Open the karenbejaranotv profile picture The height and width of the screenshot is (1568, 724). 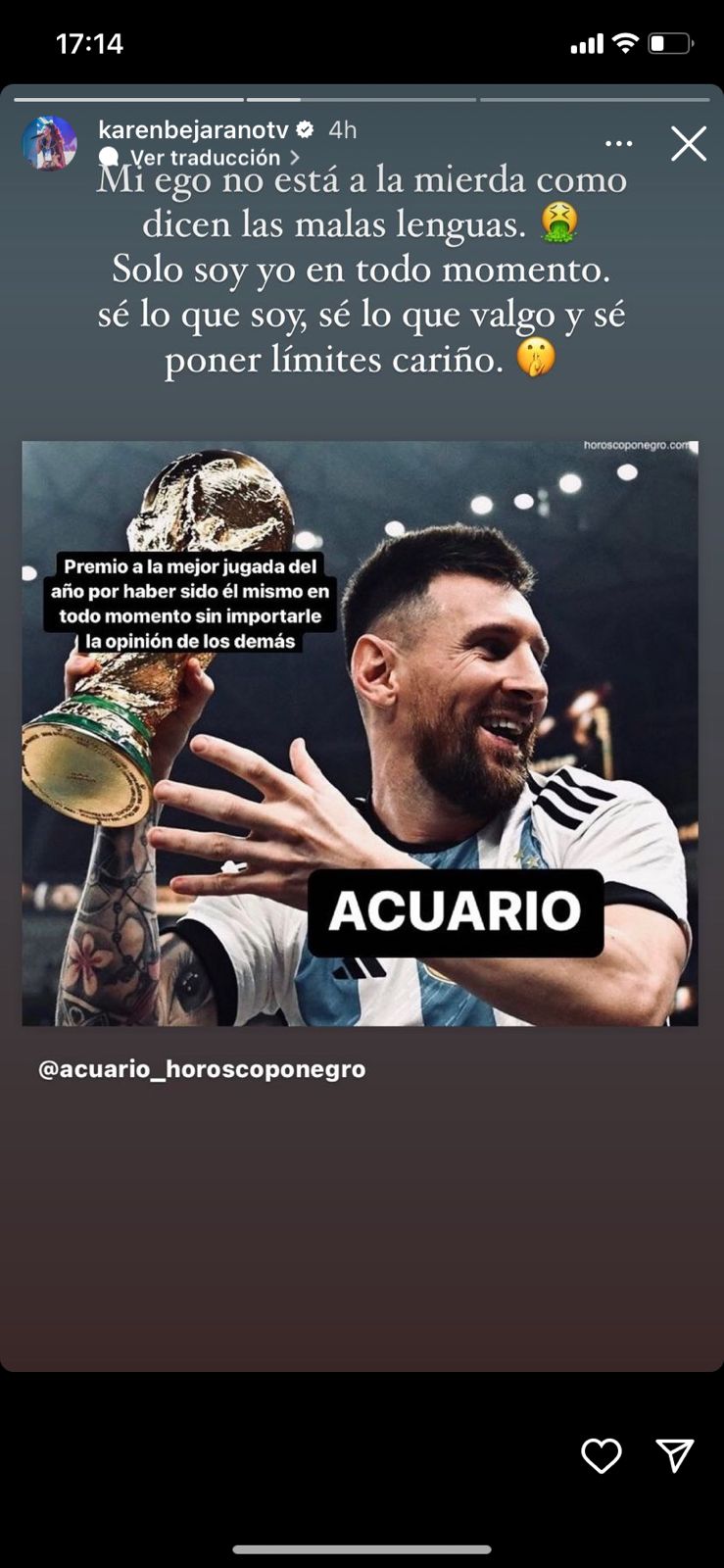point(49,143)
